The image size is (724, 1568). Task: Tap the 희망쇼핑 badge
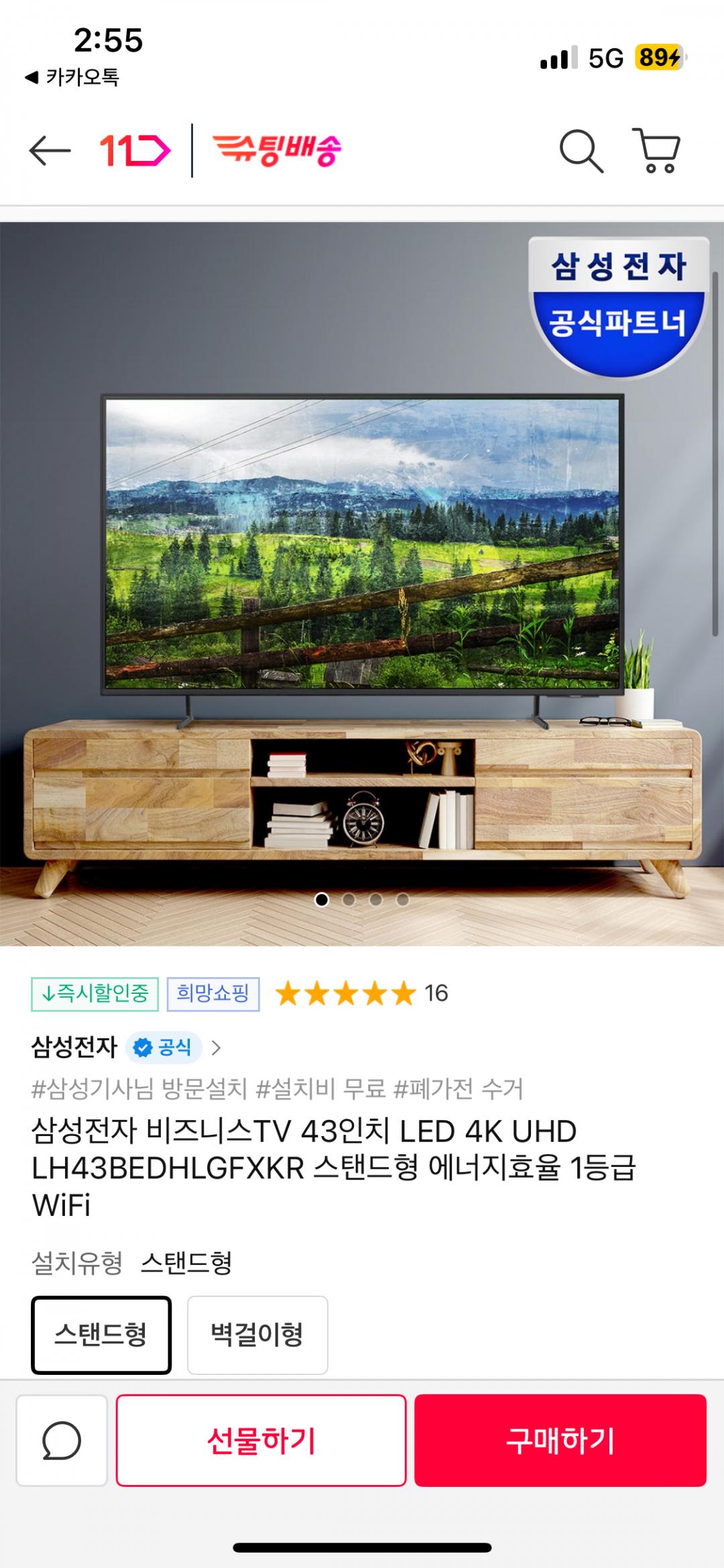pos(213,993)
